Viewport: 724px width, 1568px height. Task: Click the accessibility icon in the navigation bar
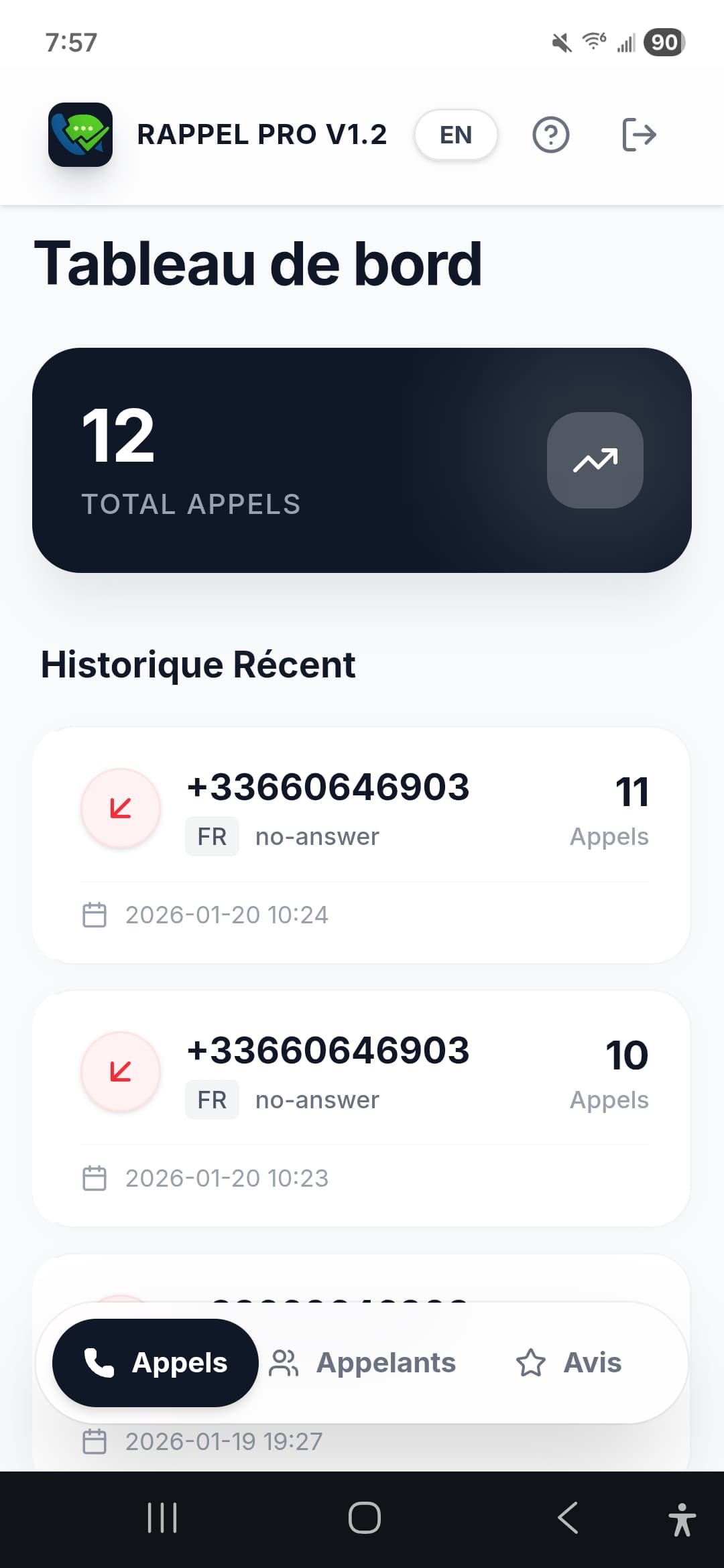pos(682,1519)
